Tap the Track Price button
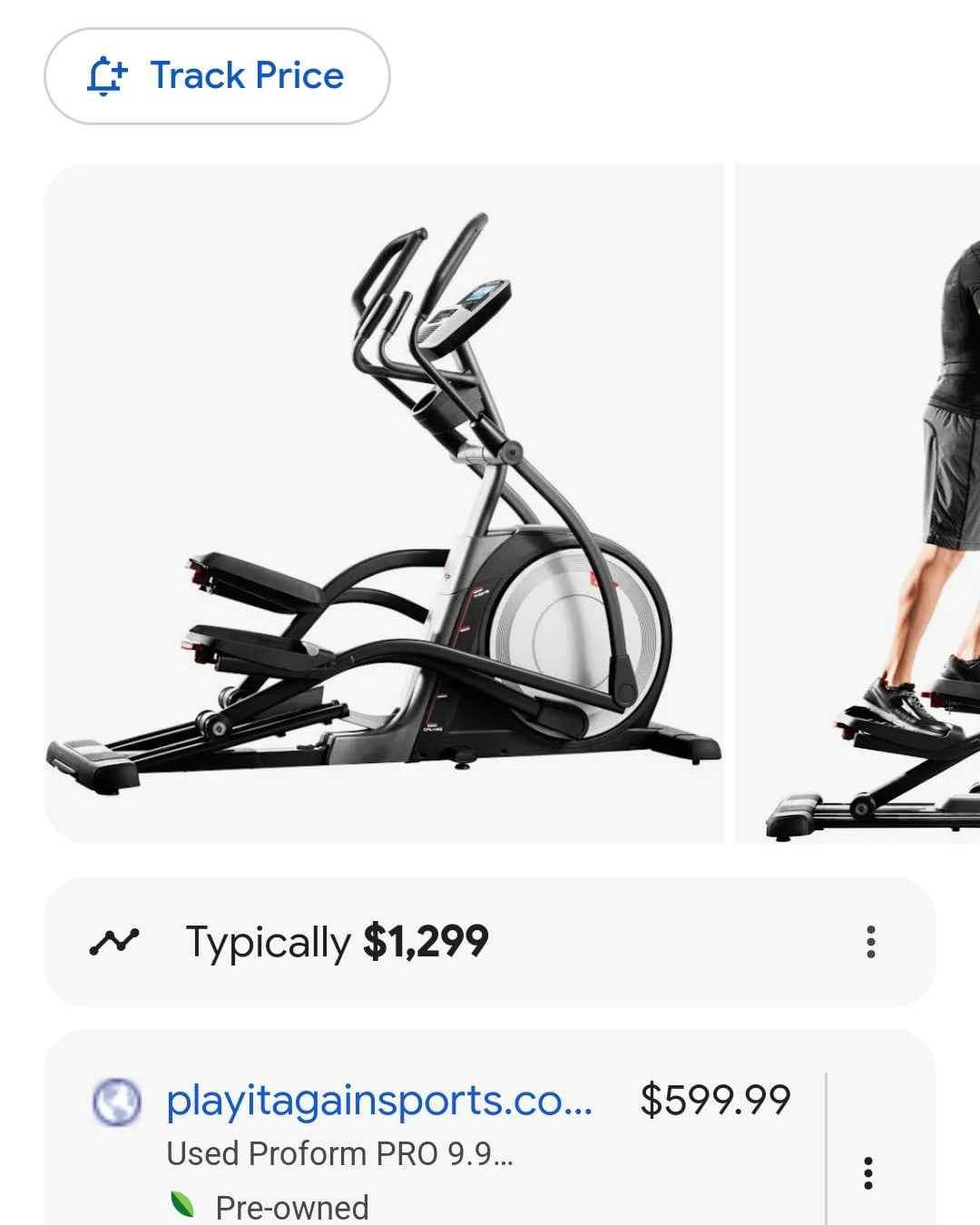Viewport: 980px width, 1225px height. click(x=217, y=76)
